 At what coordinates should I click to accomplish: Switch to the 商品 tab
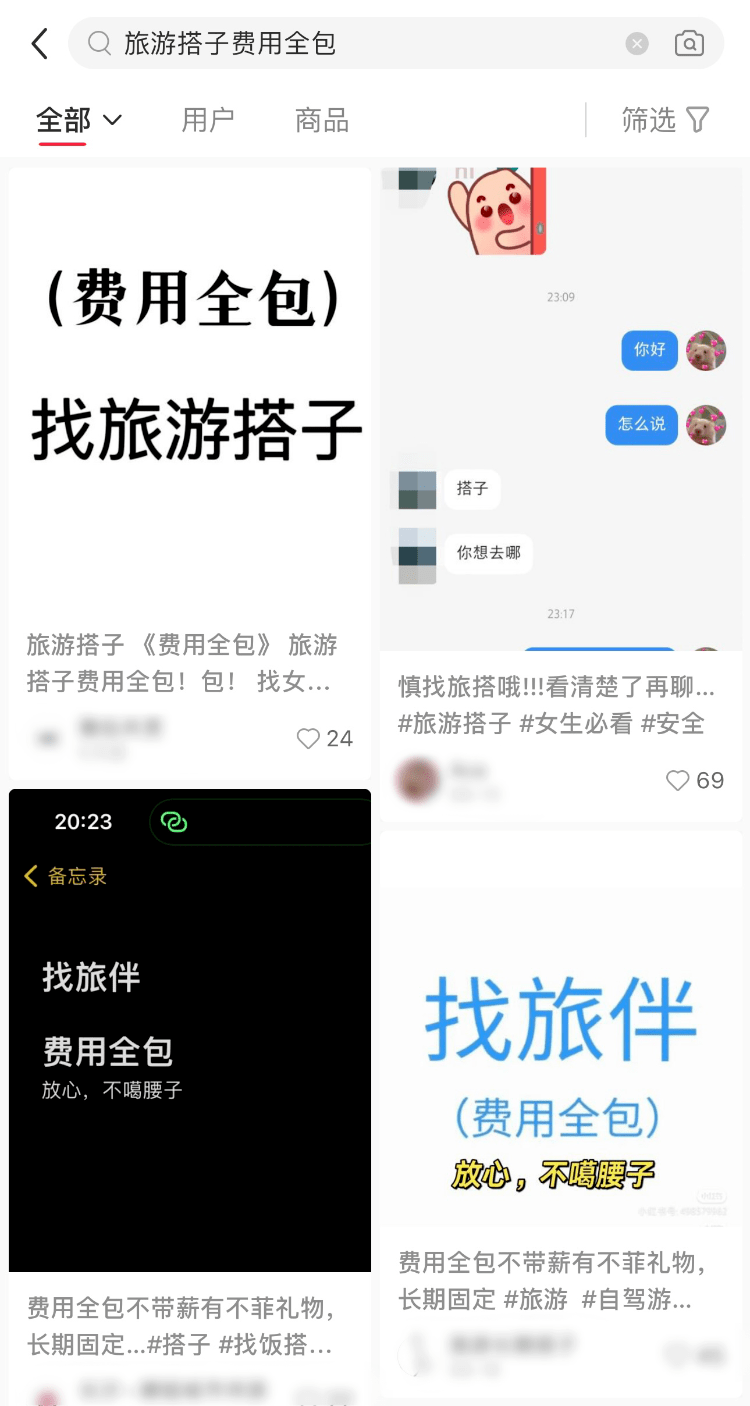tap(322, 121)
